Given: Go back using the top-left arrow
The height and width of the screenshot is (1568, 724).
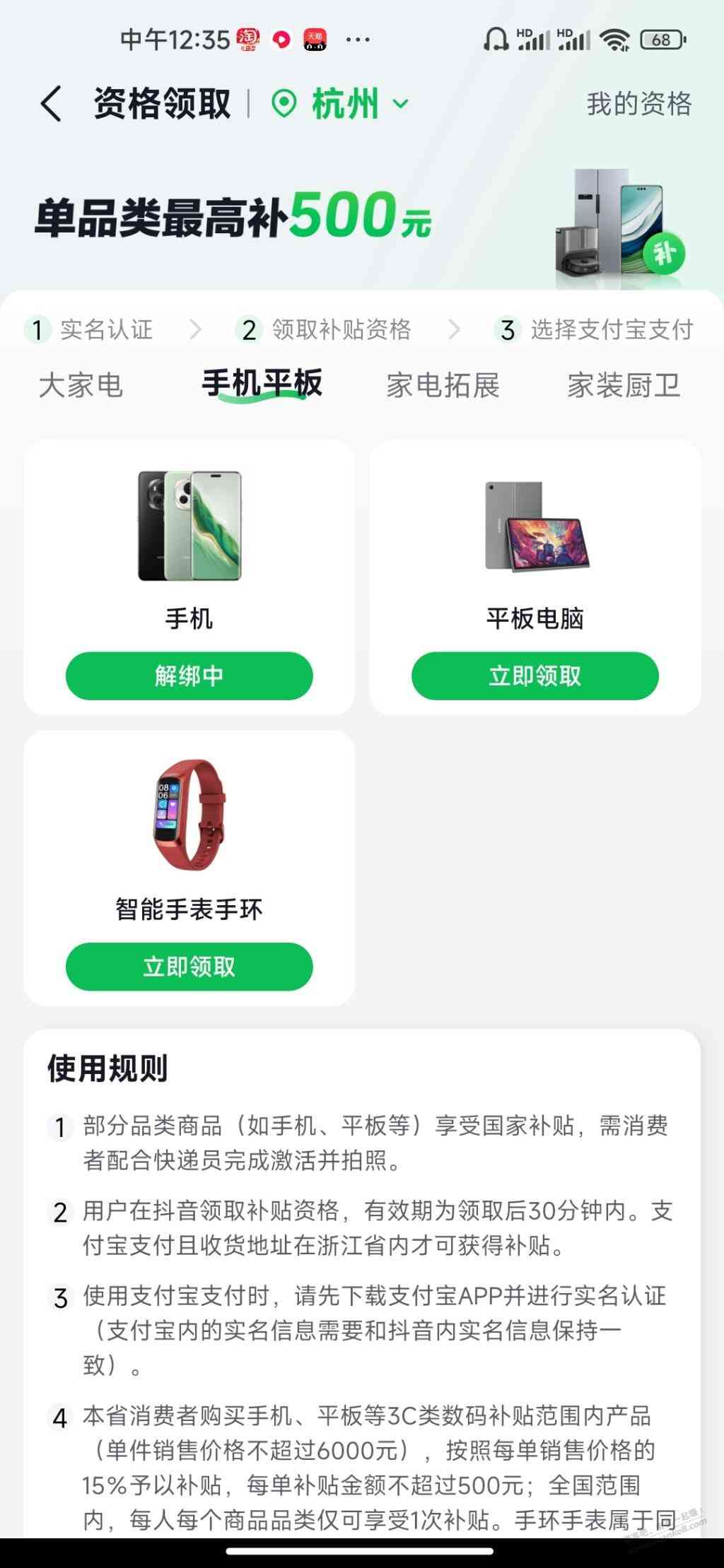Looking at the screenshot, I should point(51,105).
